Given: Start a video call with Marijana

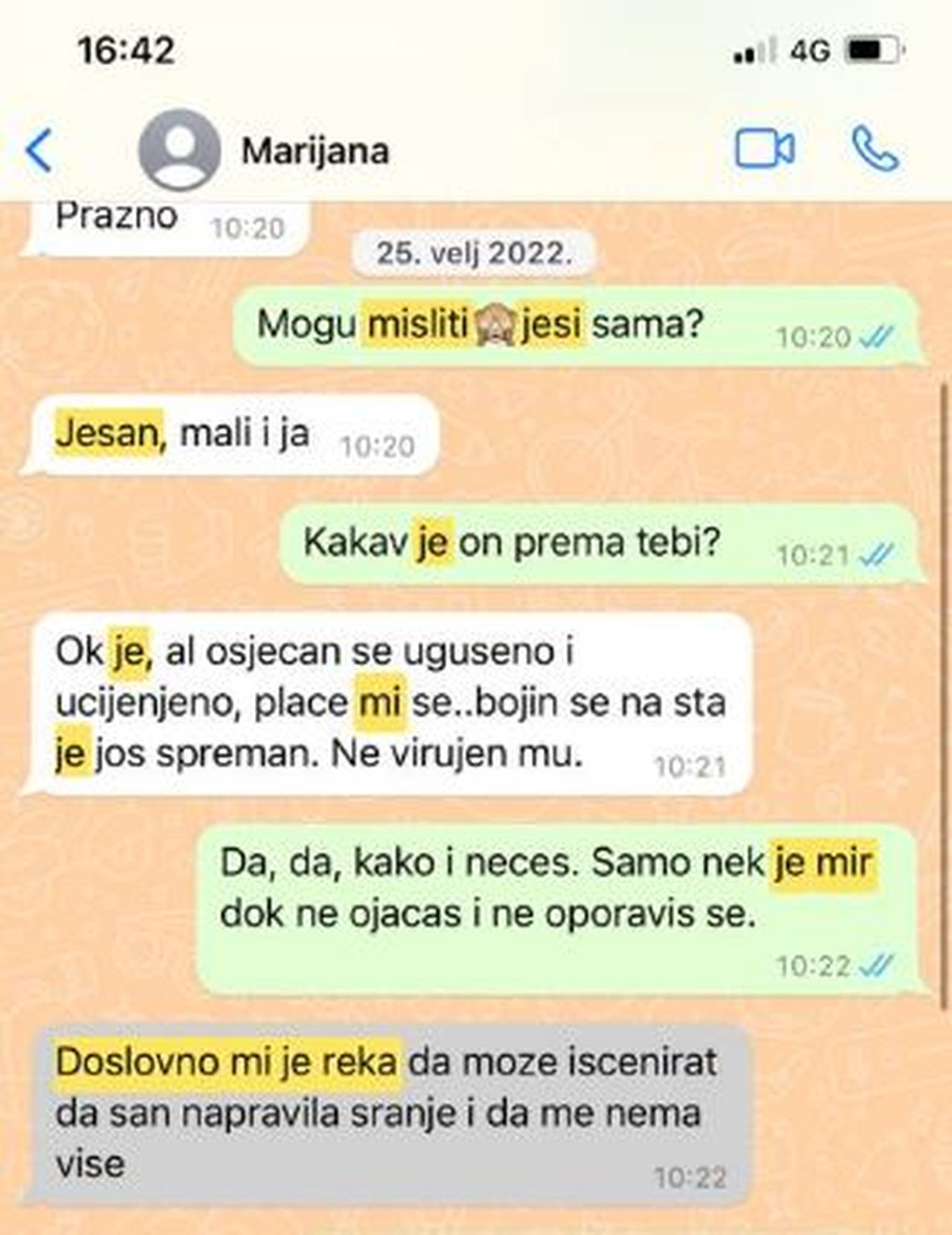Looking at the screenshot, I should pyautogui.click(x=764, y=149).
